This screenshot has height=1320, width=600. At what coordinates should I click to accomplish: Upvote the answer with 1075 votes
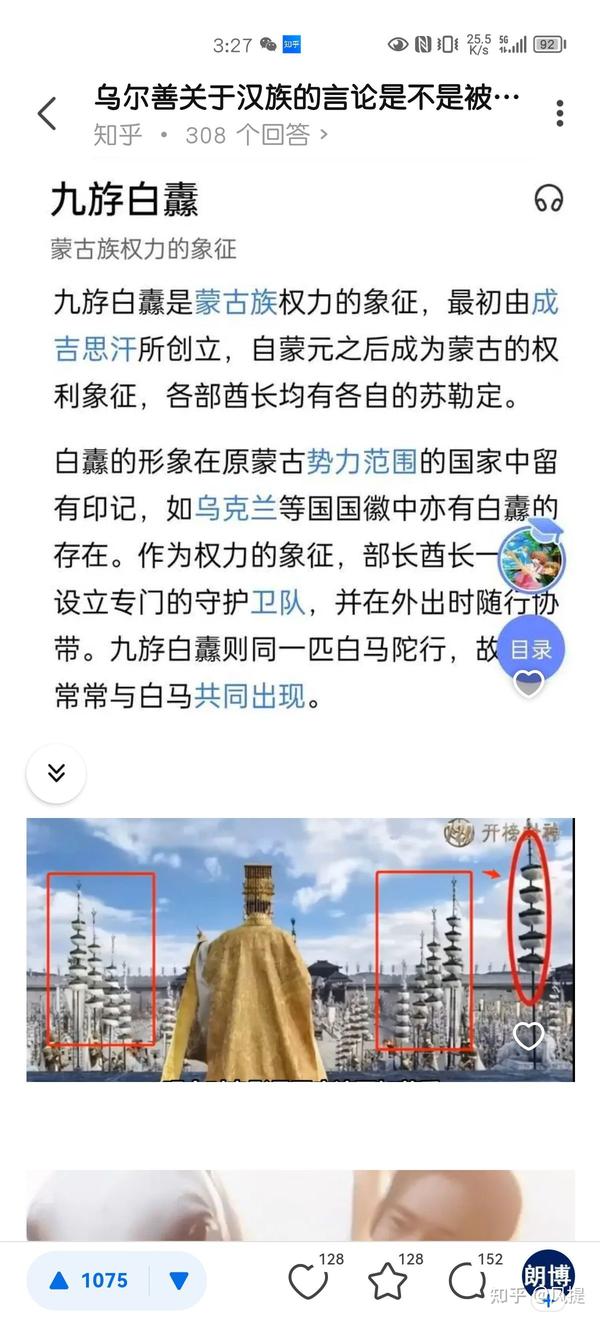(88, 1280)
